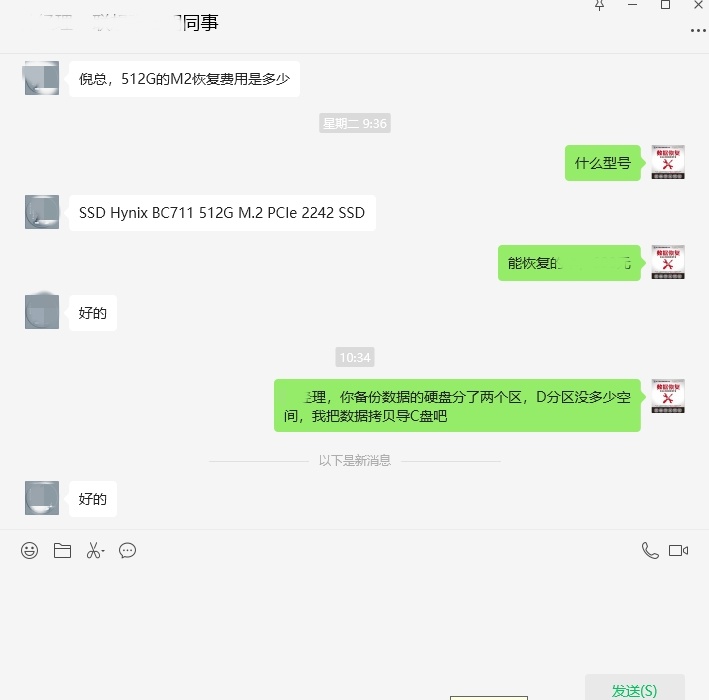Image resolution: width=709 pixels, height=700 pixels.
Task: Maximize the chat window
Action: point(665,5)
